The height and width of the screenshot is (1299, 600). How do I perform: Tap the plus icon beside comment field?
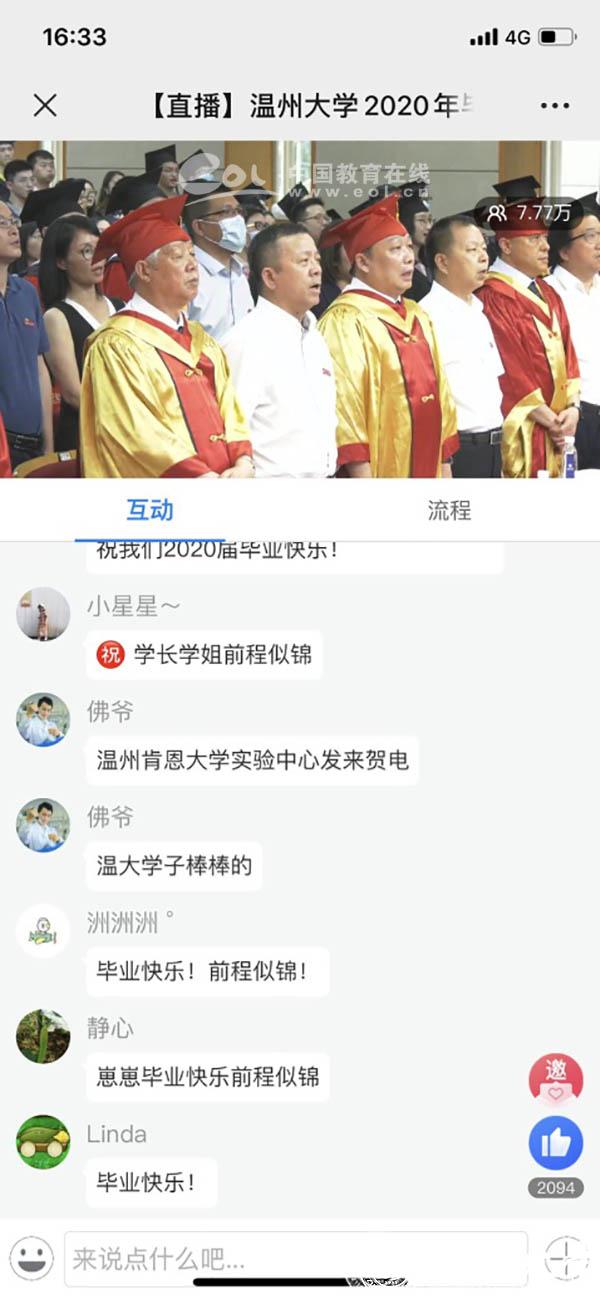point(566,1257)
